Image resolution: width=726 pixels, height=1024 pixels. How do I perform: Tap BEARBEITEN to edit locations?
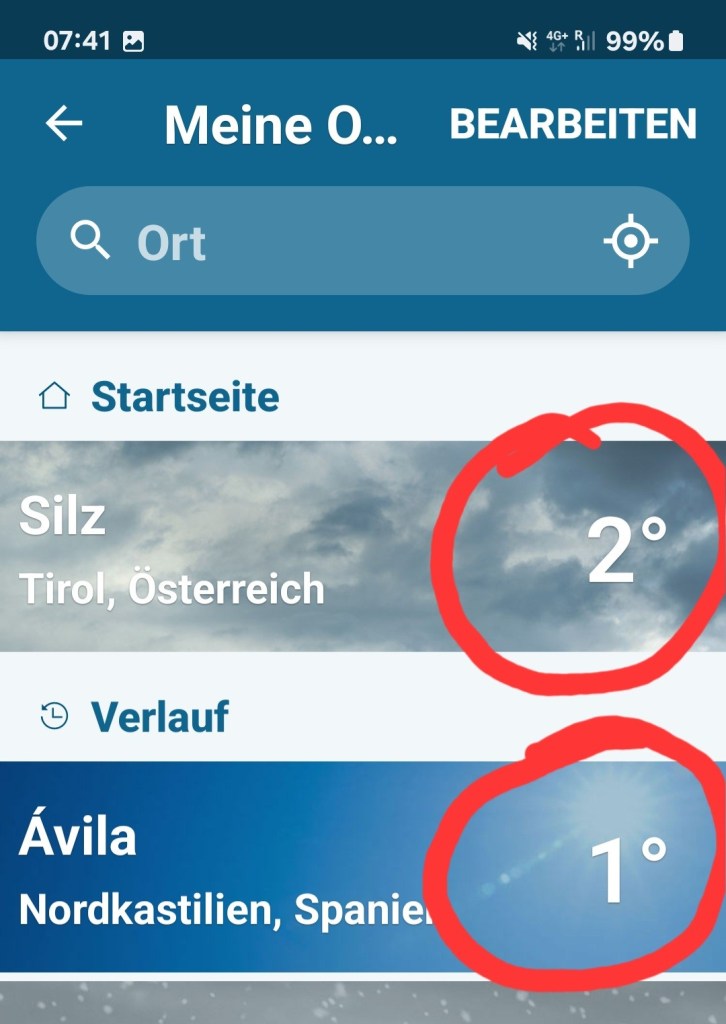573,124
